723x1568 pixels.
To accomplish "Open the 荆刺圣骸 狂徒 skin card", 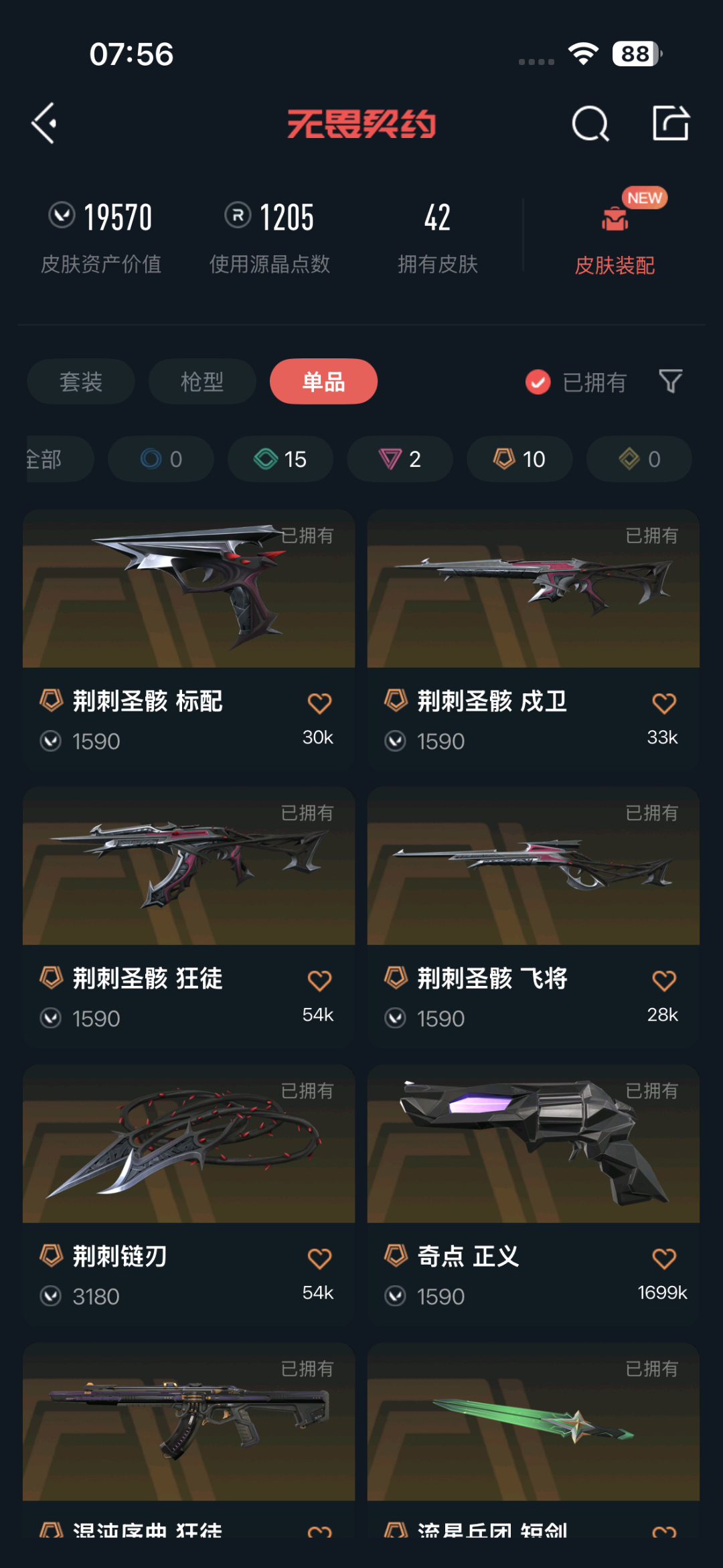I will click(x=189, y=916).
